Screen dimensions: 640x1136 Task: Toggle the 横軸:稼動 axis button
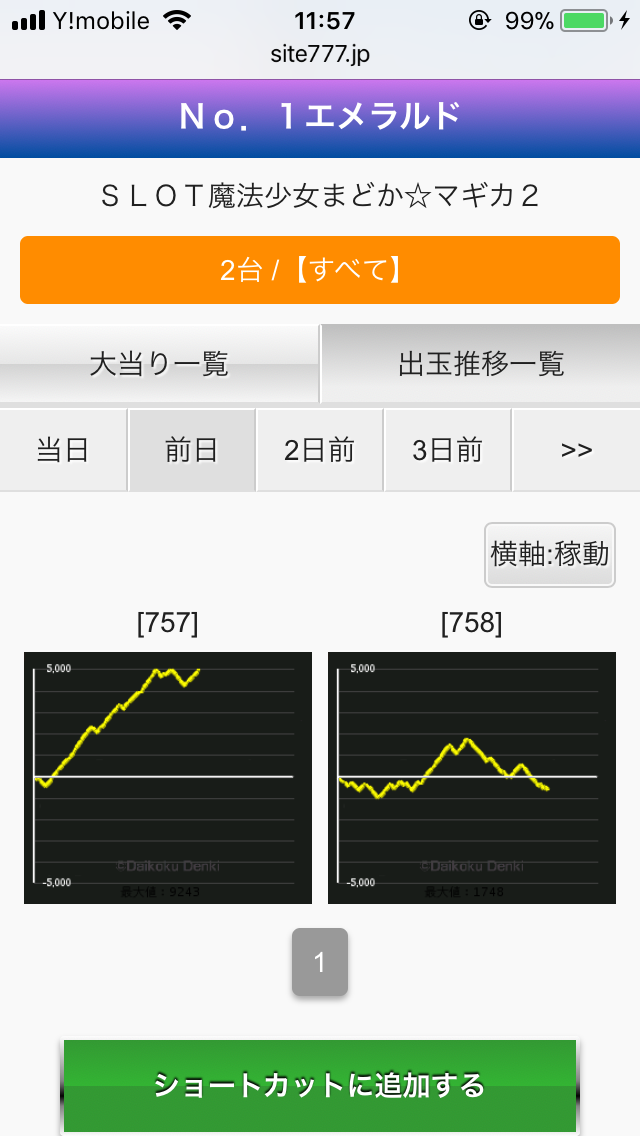click(550, 555)
